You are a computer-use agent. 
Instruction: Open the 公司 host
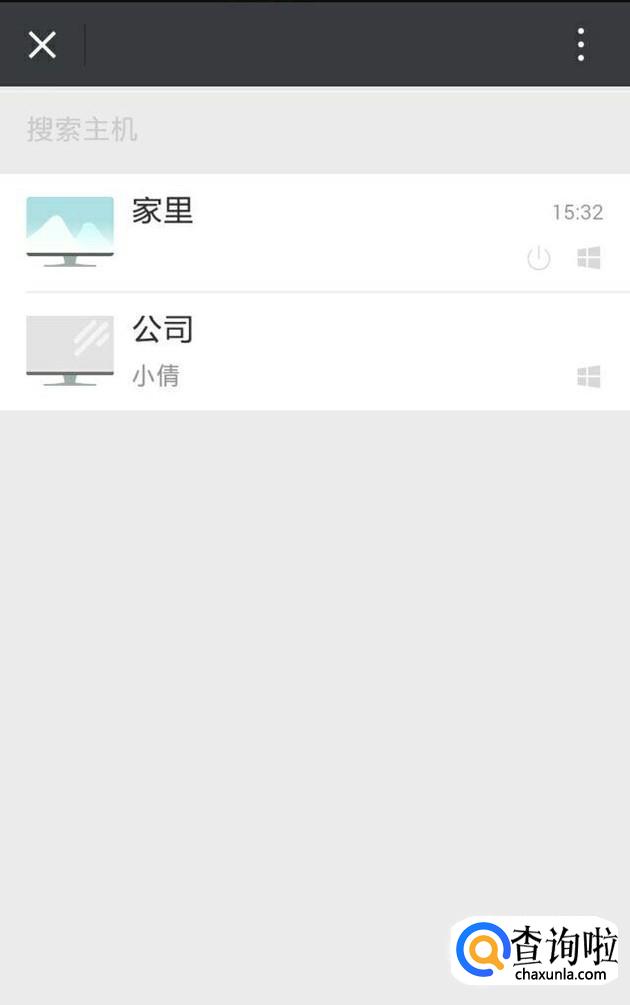point(300,350)
